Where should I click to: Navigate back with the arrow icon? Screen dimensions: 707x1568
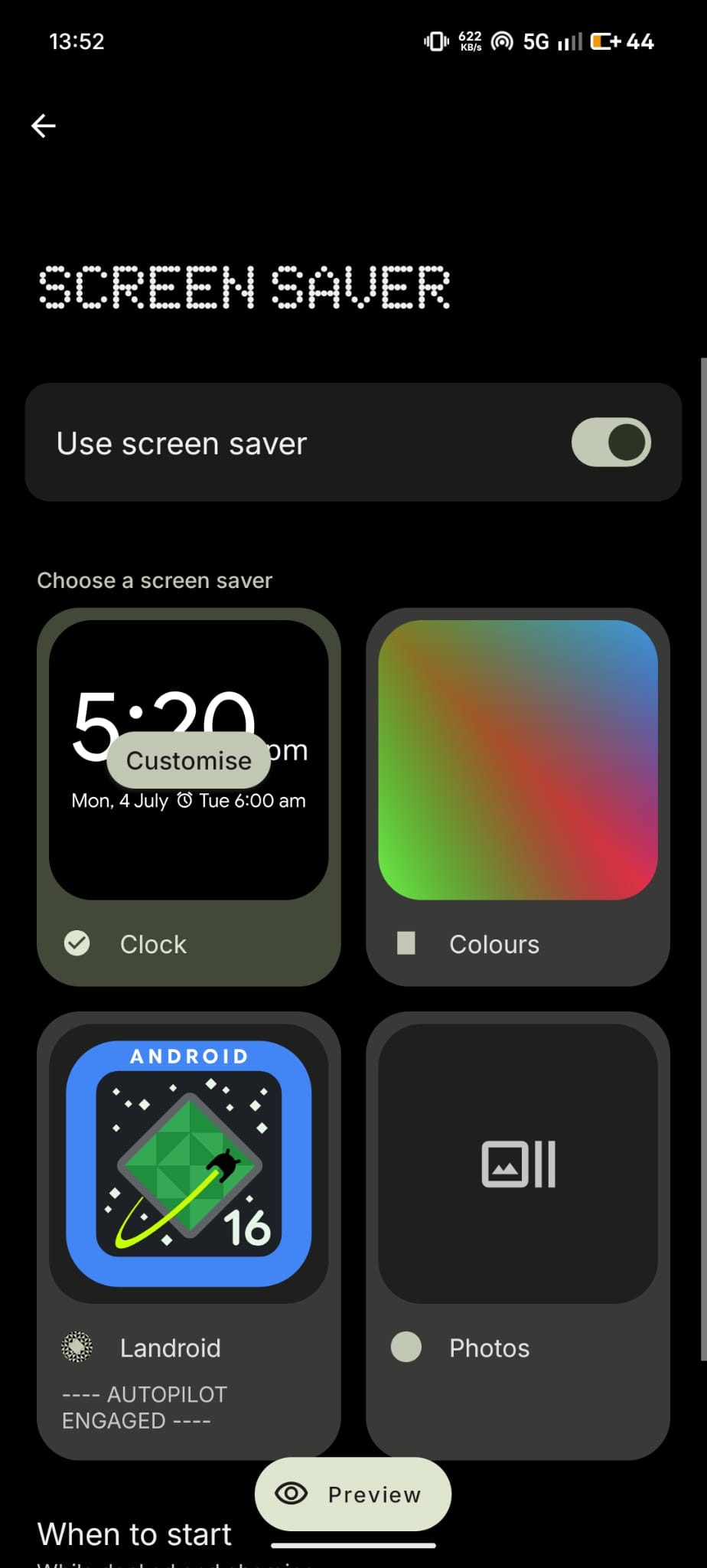point(44,126)
